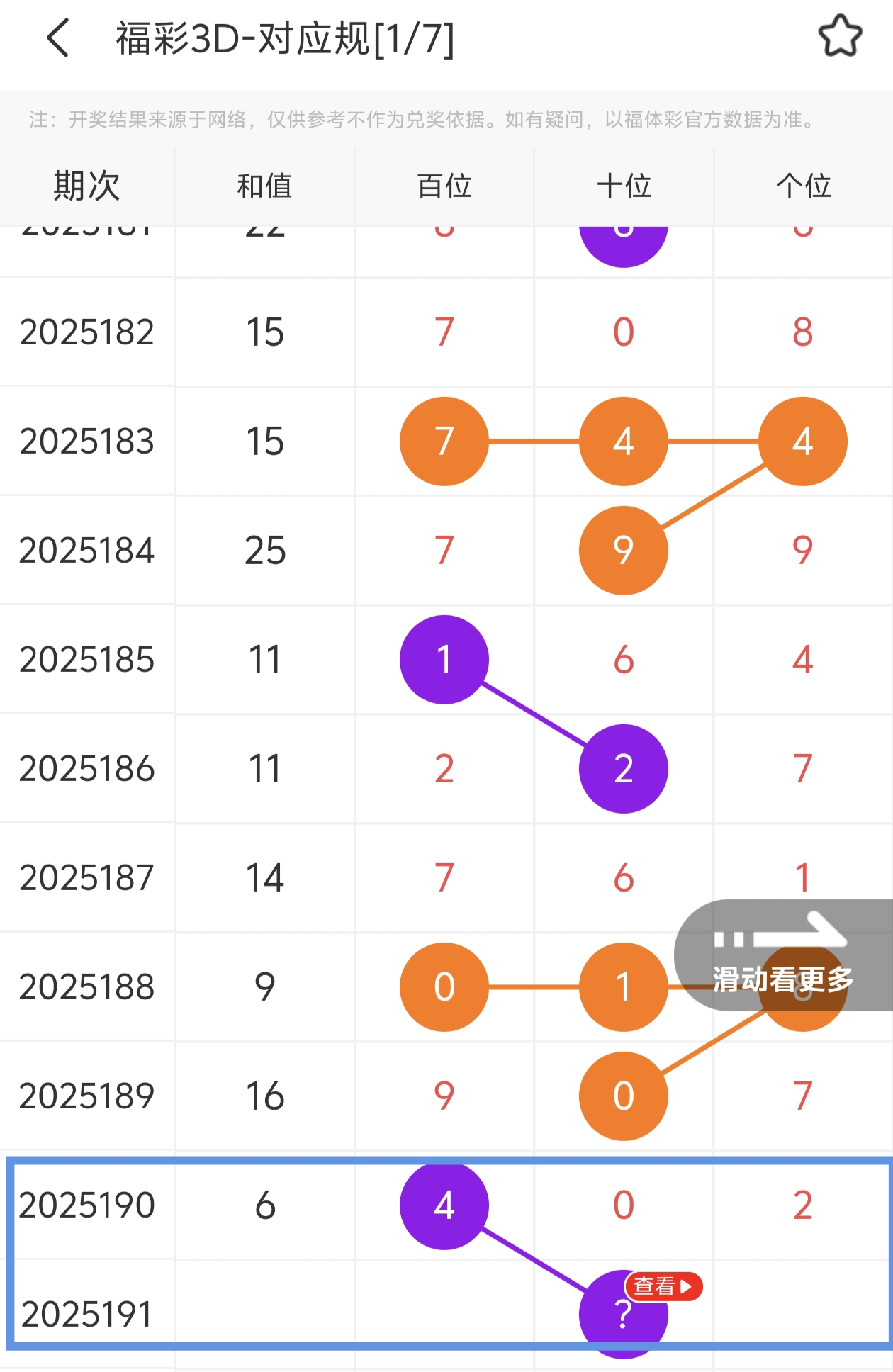Tap the orange circle with number 2 in 十位
This screenshot has width=893, height=1372.
point(622,767)
